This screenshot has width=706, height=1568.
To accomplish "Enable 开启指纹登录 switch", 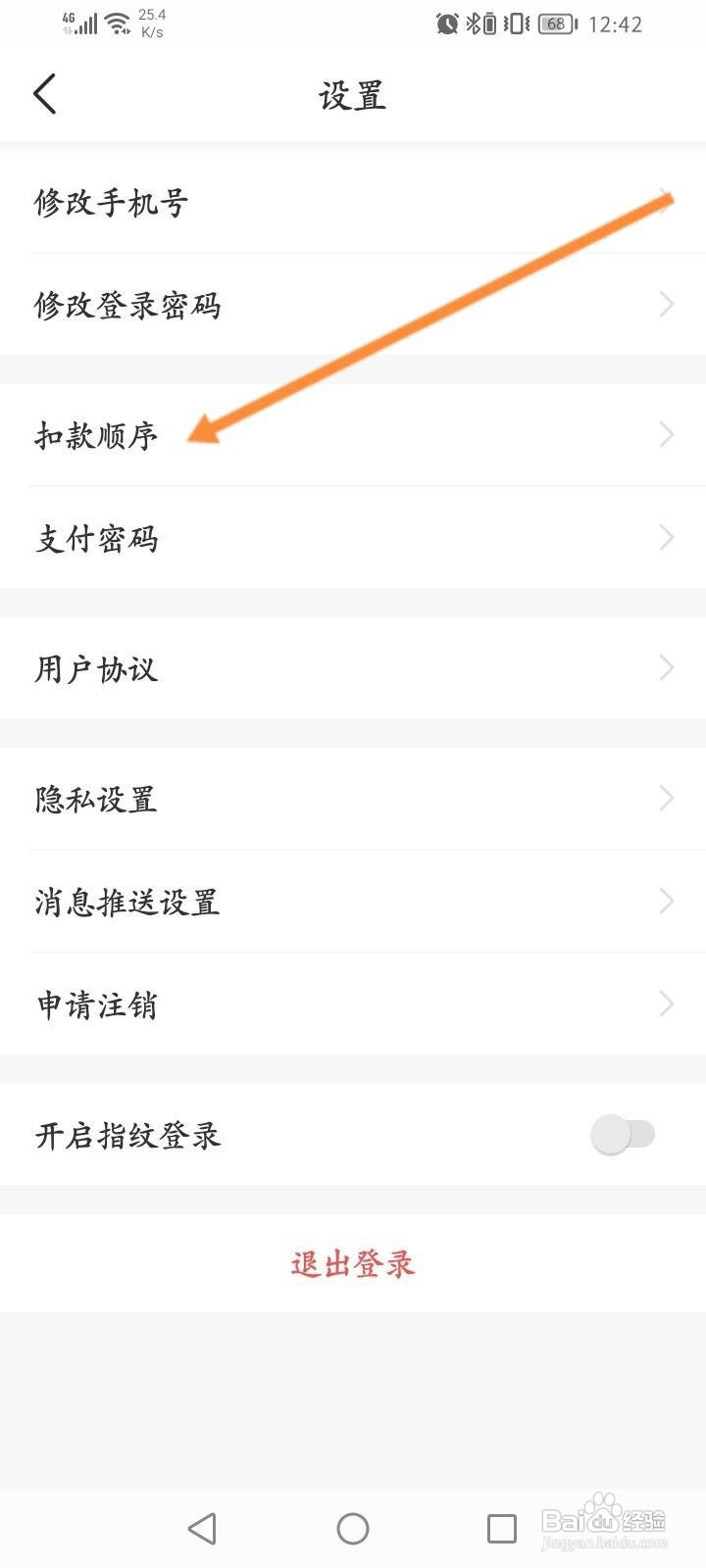I will (623, 1135).
